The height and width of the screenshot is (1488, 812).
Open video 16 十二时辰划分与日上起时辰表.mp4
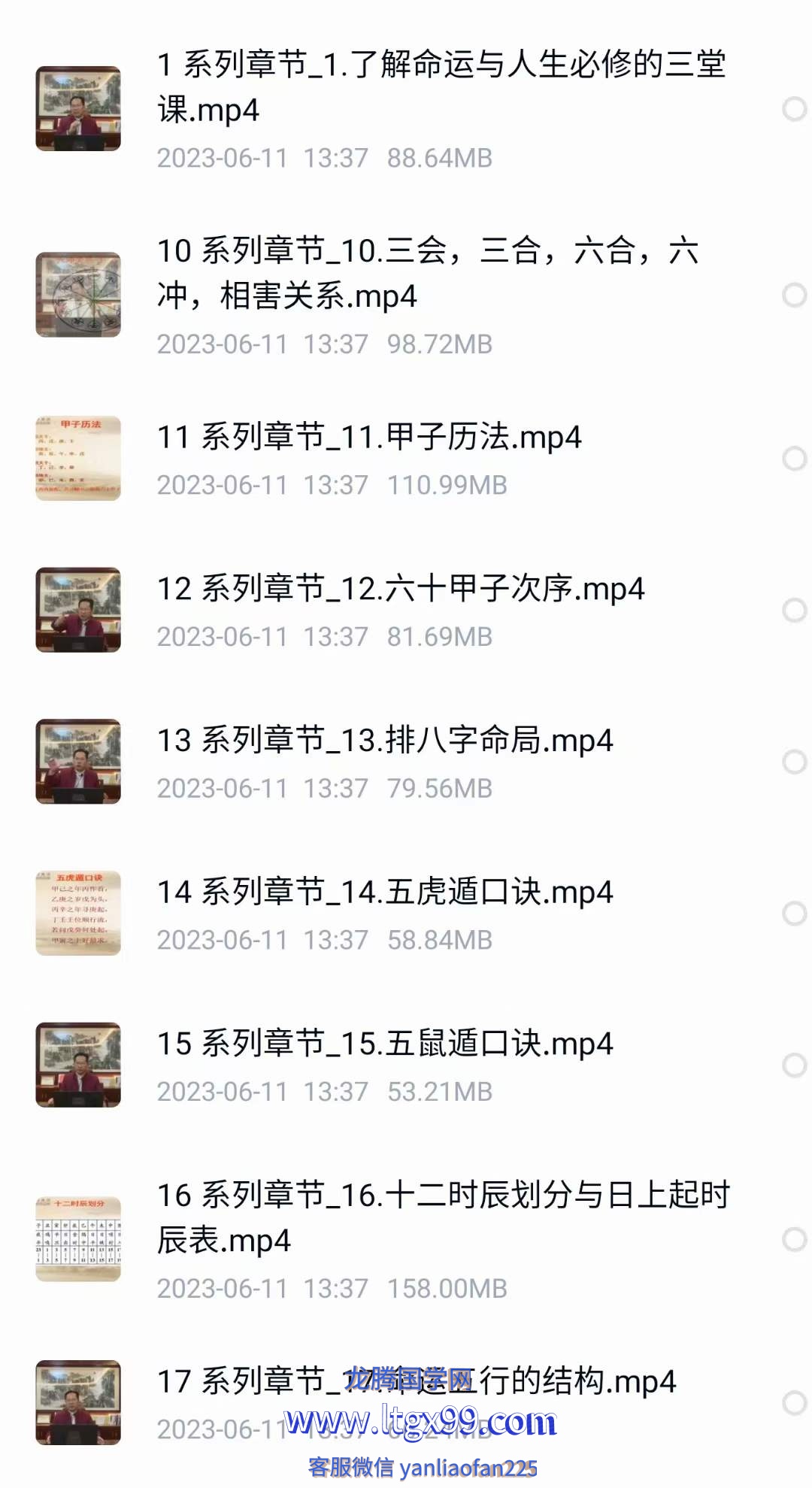442,1217
